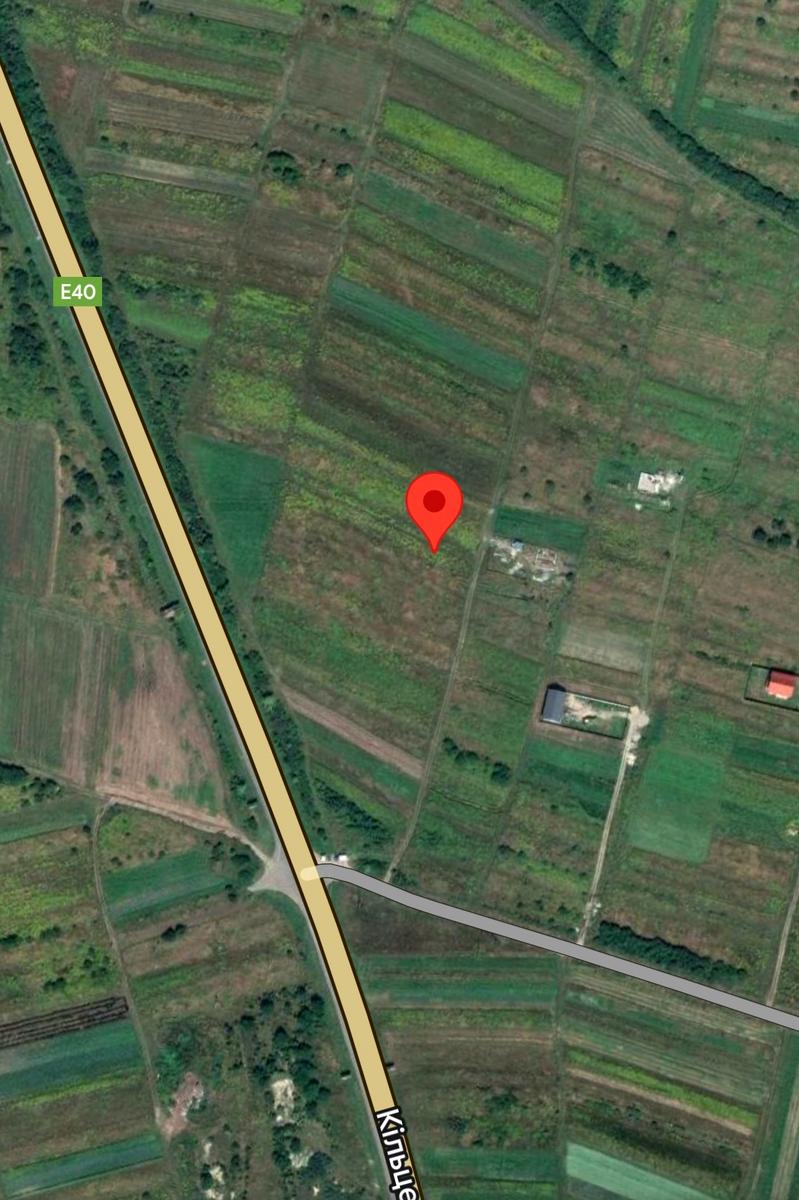Tap the red location pin marker

[434, 505]
